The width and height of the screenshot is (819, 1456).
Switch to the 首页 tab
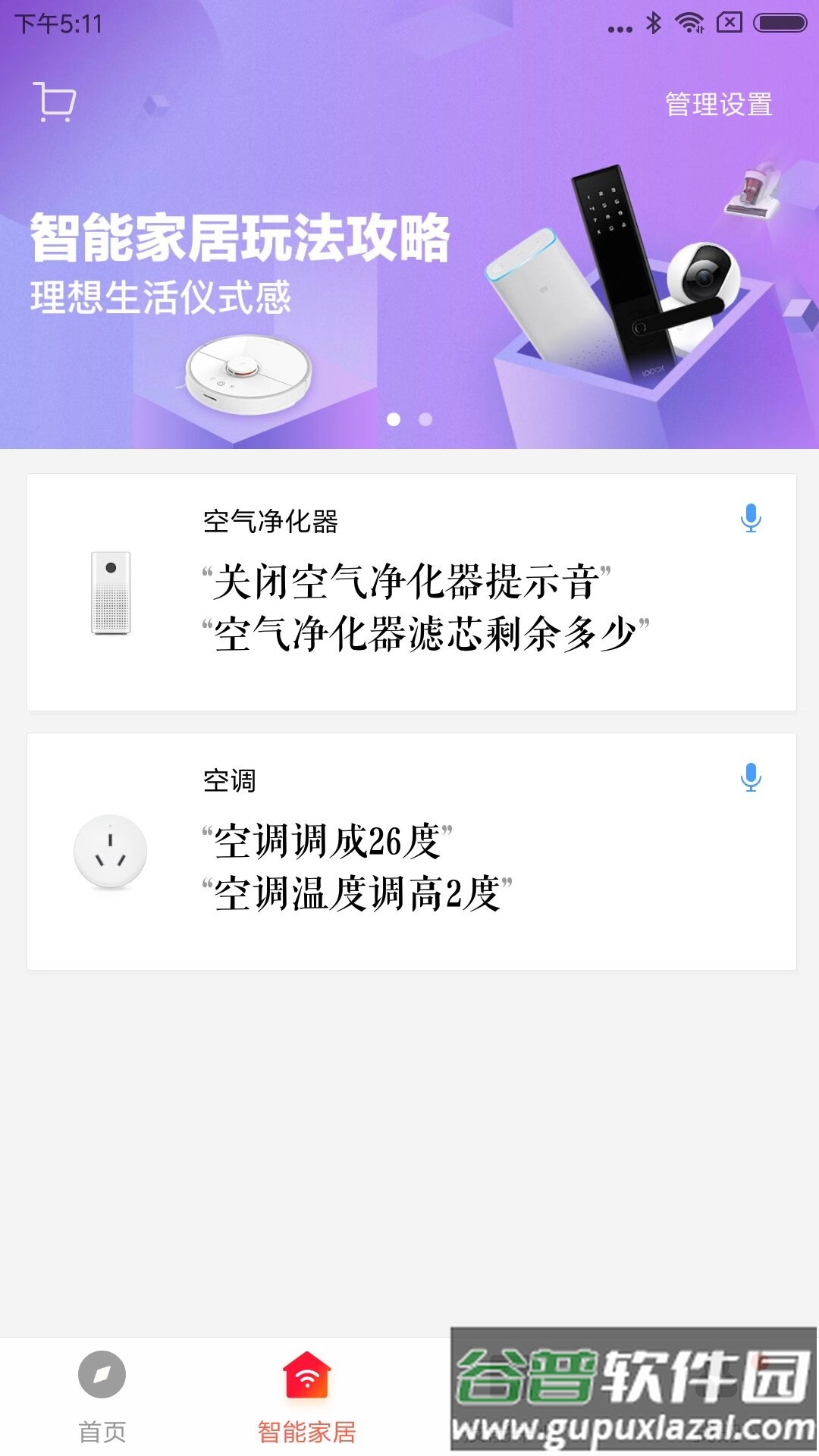click(x=102, y=1403)
